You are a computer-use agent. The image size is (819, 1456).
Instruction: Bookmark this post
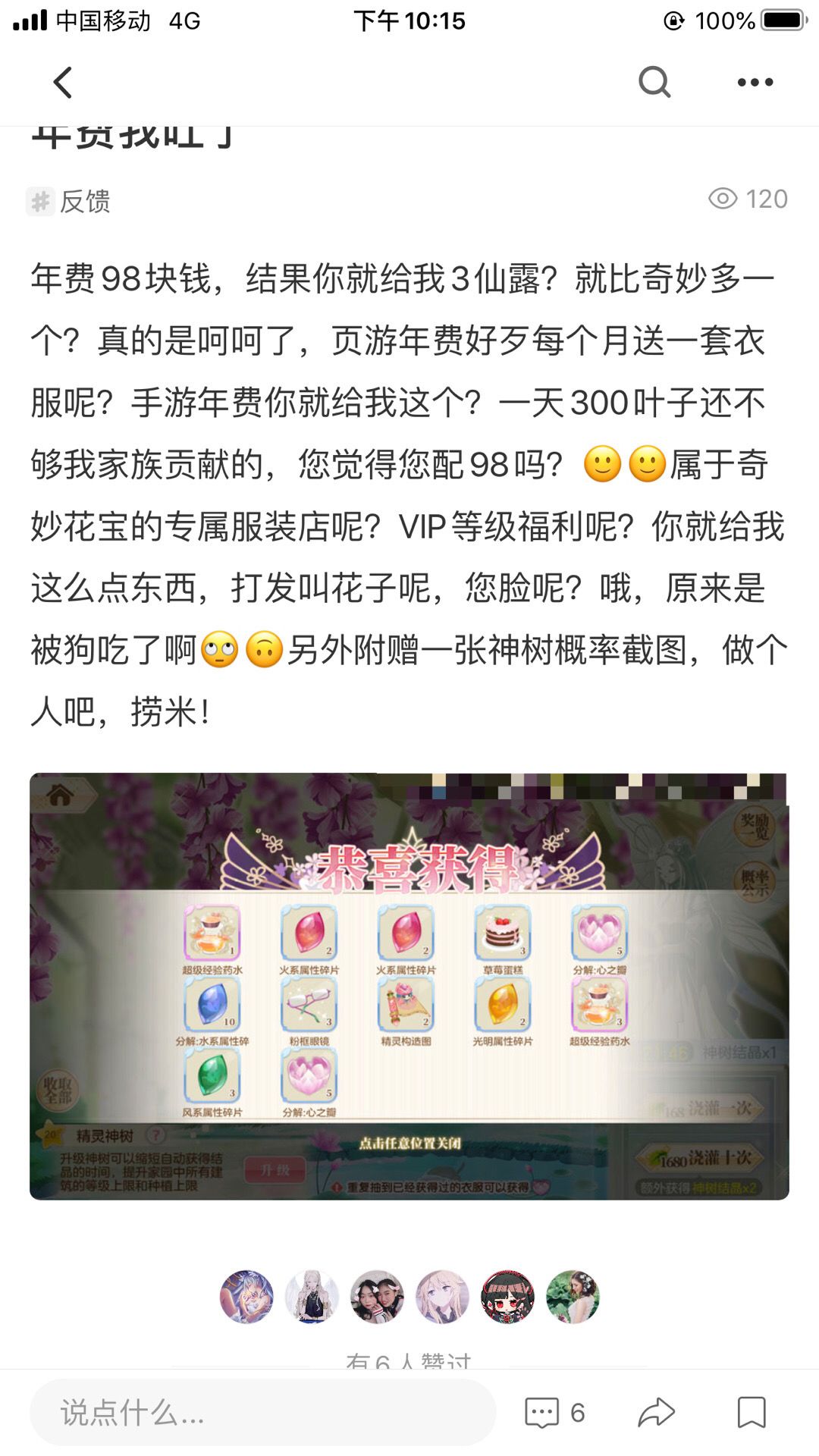(752, 1412)
